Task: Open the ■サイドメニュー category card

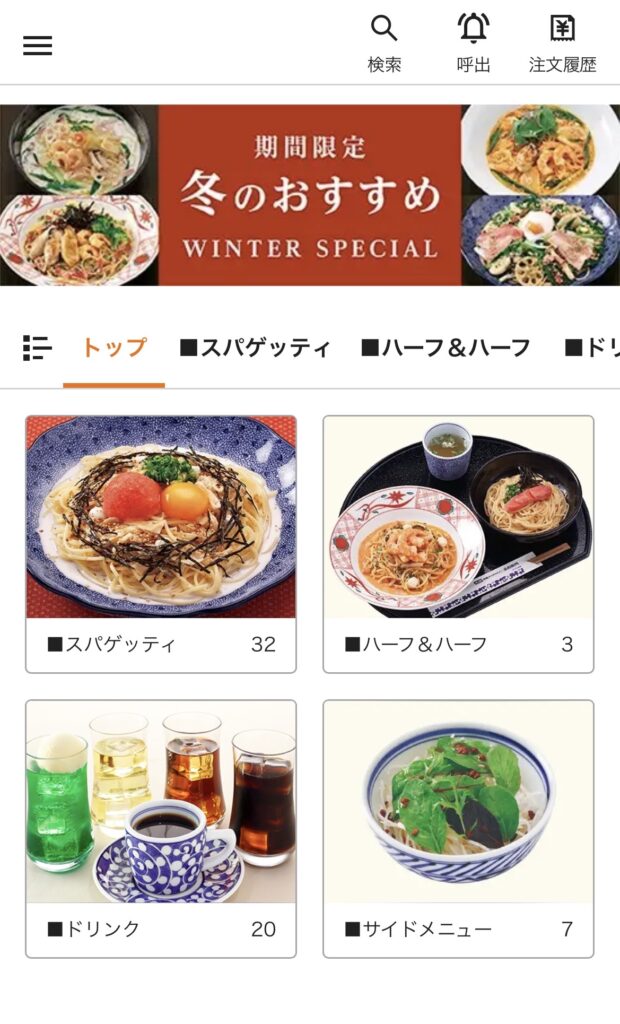Action: tap(458, 828)
